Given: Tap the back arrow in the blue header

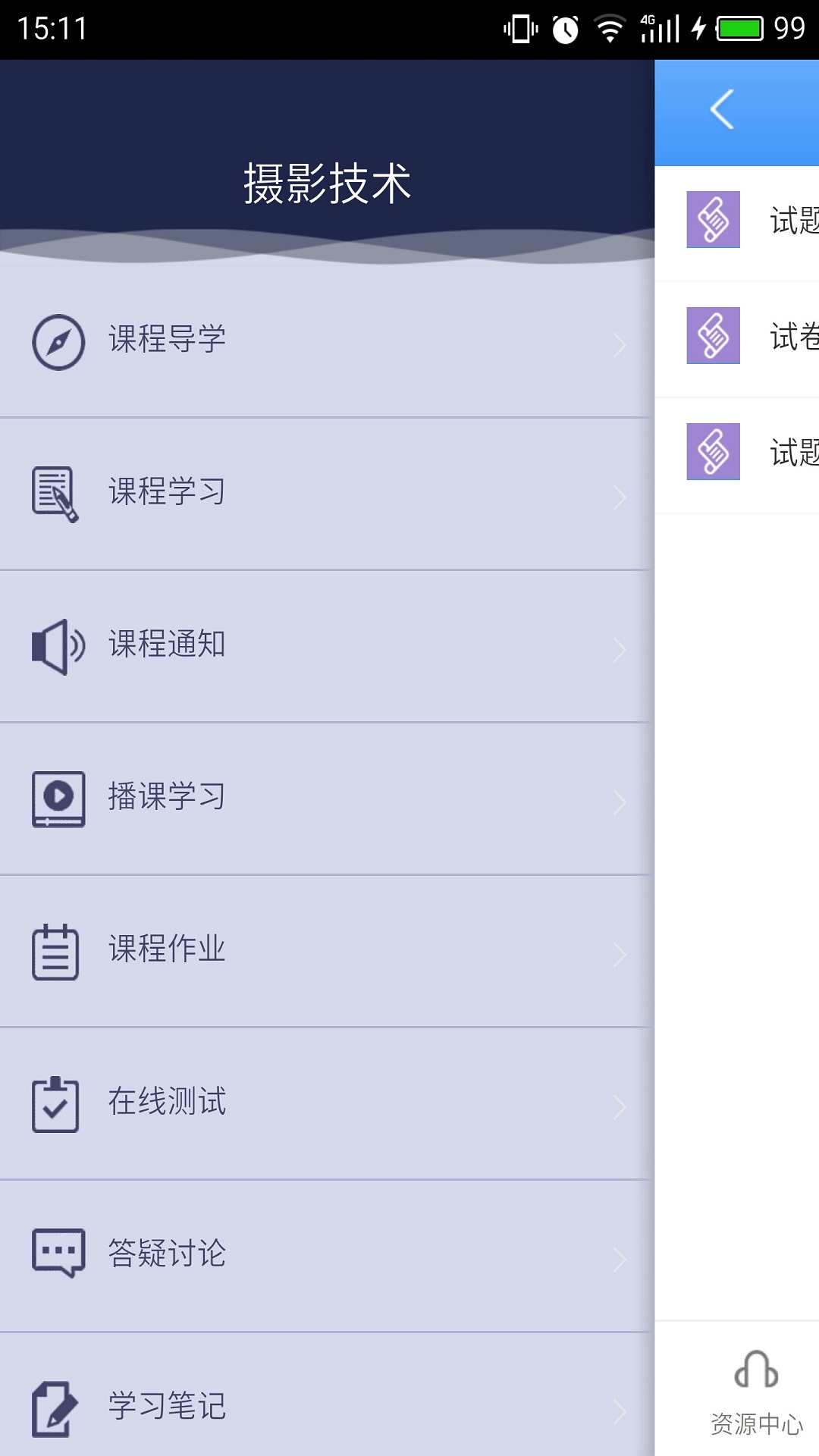Looking at the screenshot, I should click(x=721, y=108).
